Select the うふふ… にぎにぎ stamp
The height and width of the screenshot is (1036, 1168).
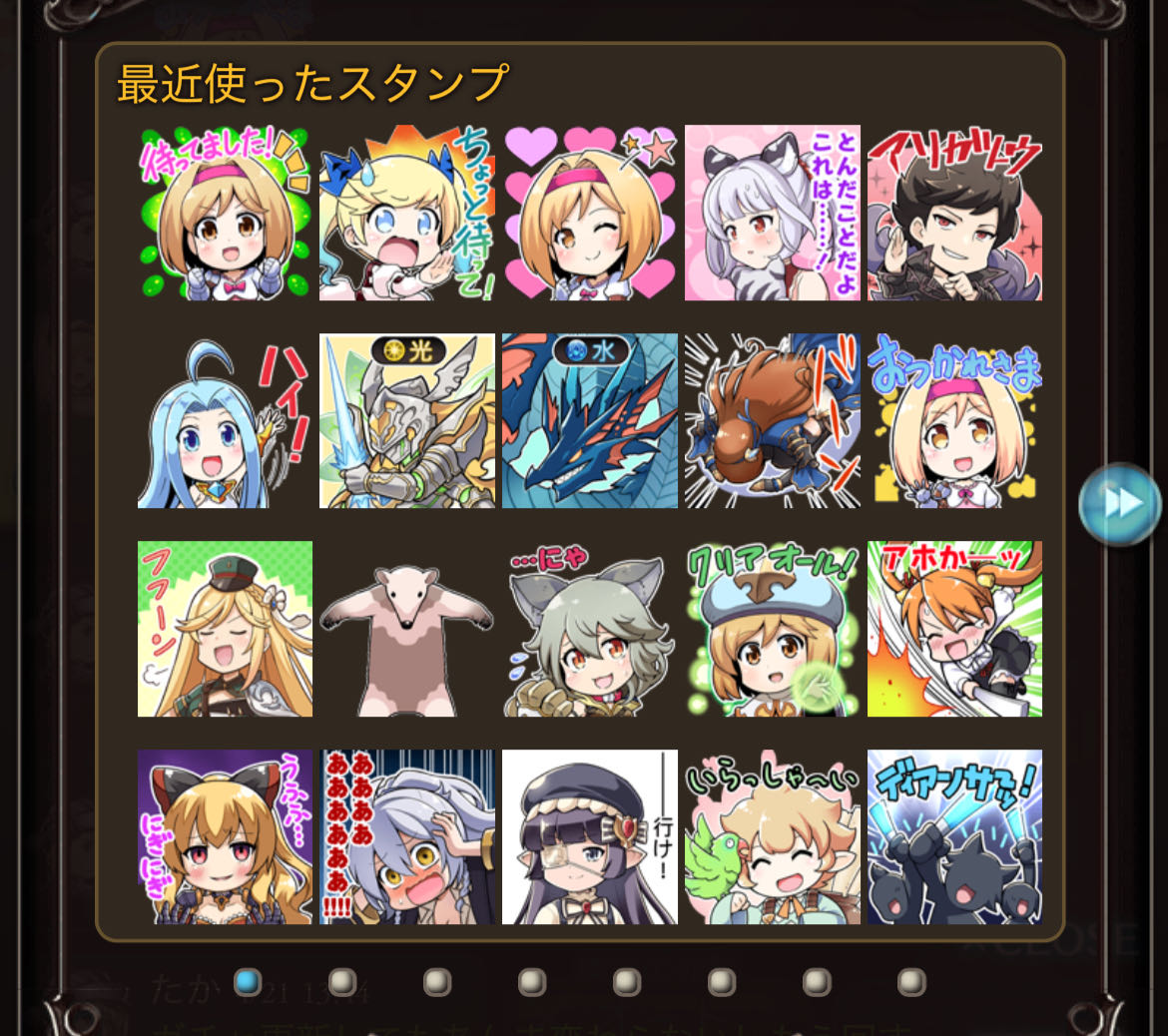coord(225,837)
